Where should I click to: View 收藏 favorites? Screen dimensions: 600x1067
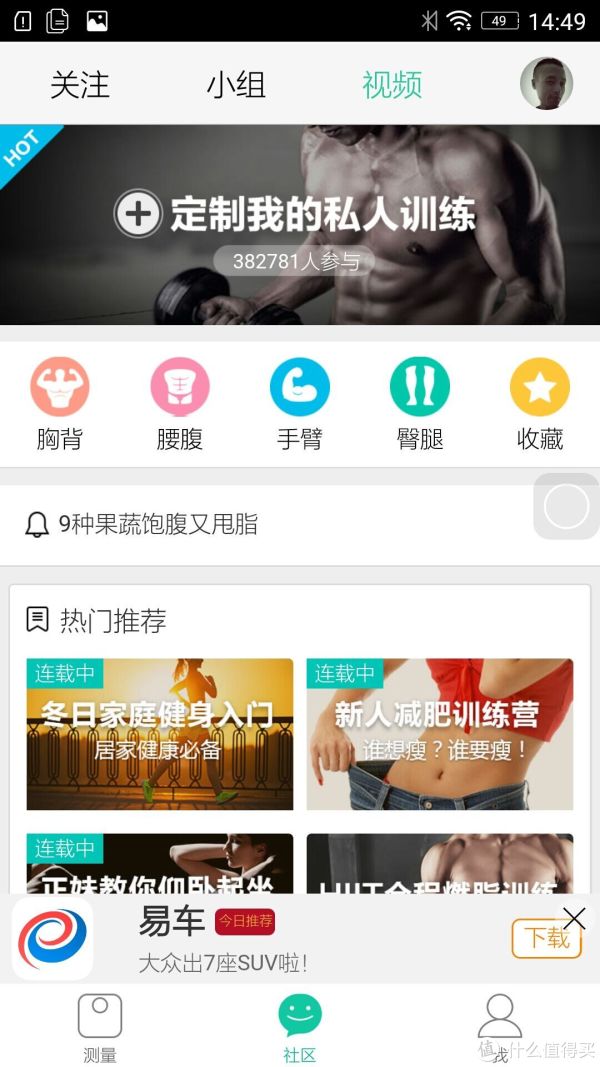pyautogui.click(x=540, y=403)
